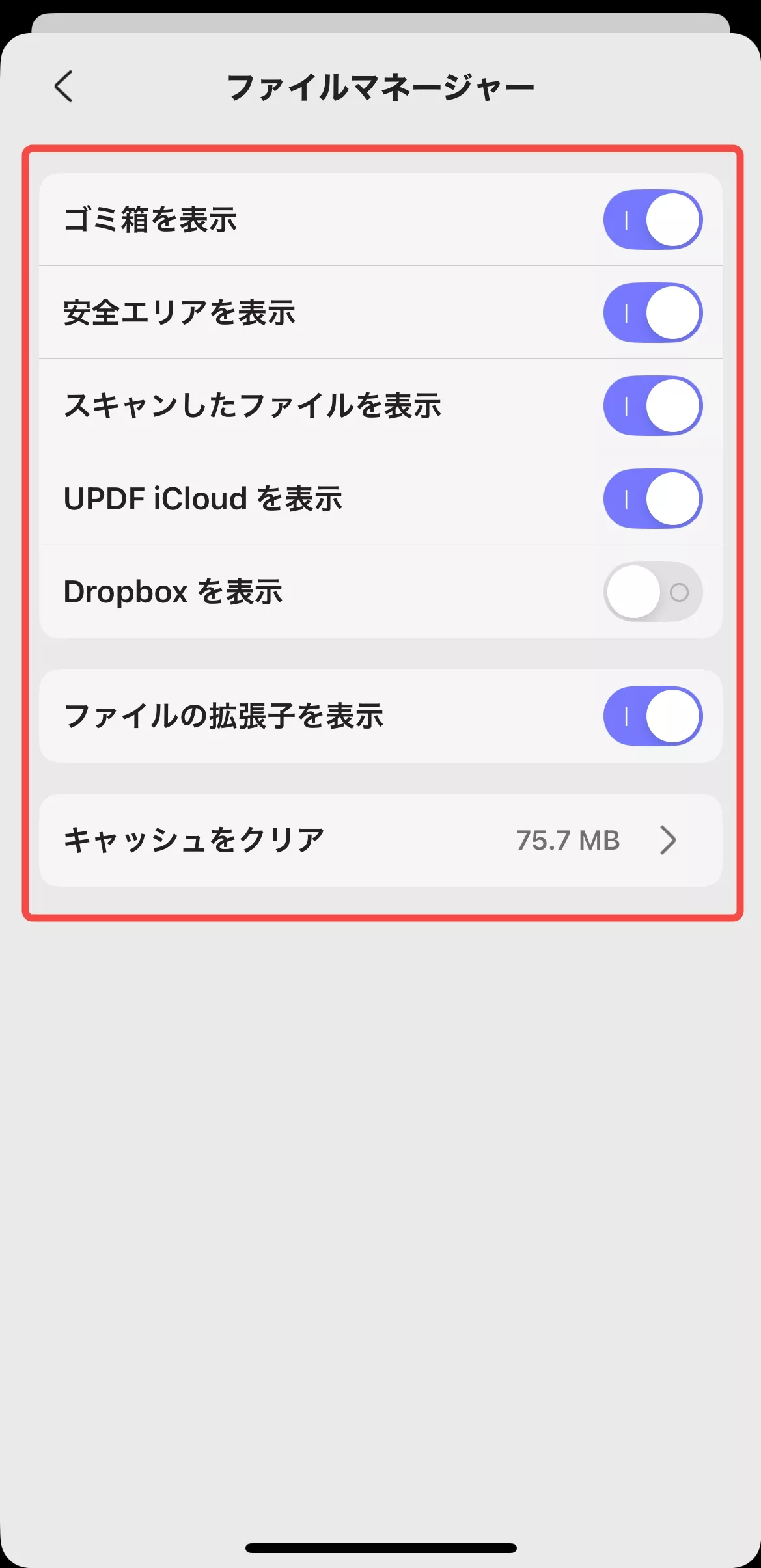Tap the back chevron in the header
Viewport: 761px width, 1568px height.
click(x=63, y=85)
